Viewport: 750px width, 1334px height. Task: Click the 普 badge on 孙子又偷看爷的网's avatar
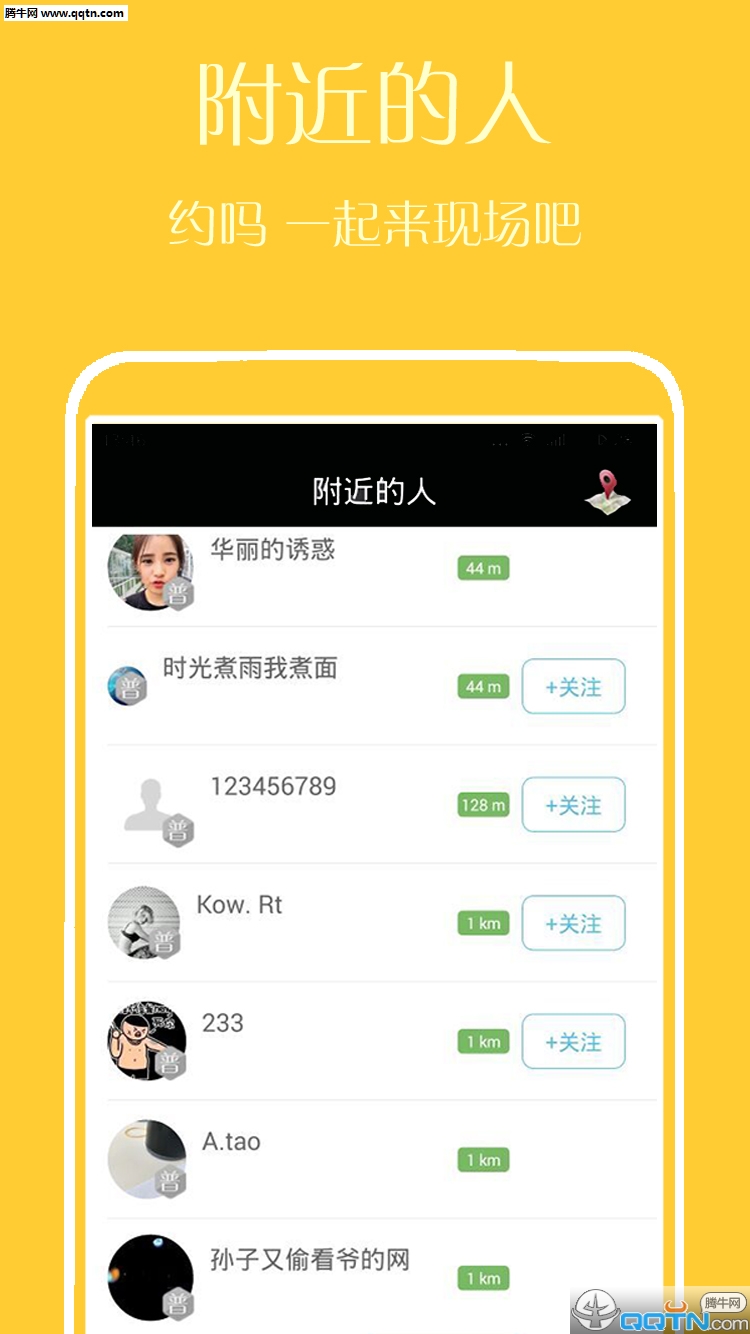[178, 1302]
